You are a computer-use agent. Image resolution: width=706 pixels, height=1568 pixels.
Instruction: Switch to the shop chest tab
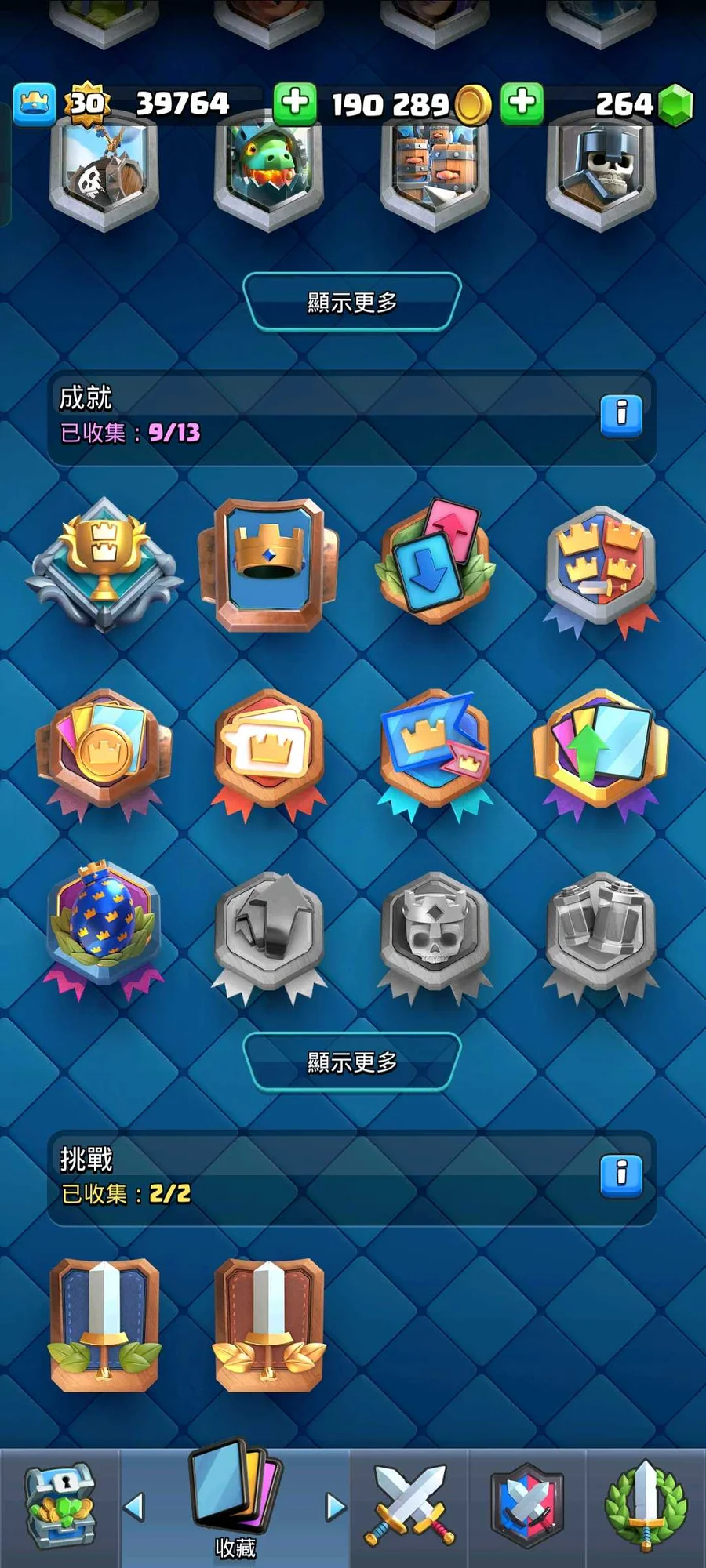pos(60,1507)
